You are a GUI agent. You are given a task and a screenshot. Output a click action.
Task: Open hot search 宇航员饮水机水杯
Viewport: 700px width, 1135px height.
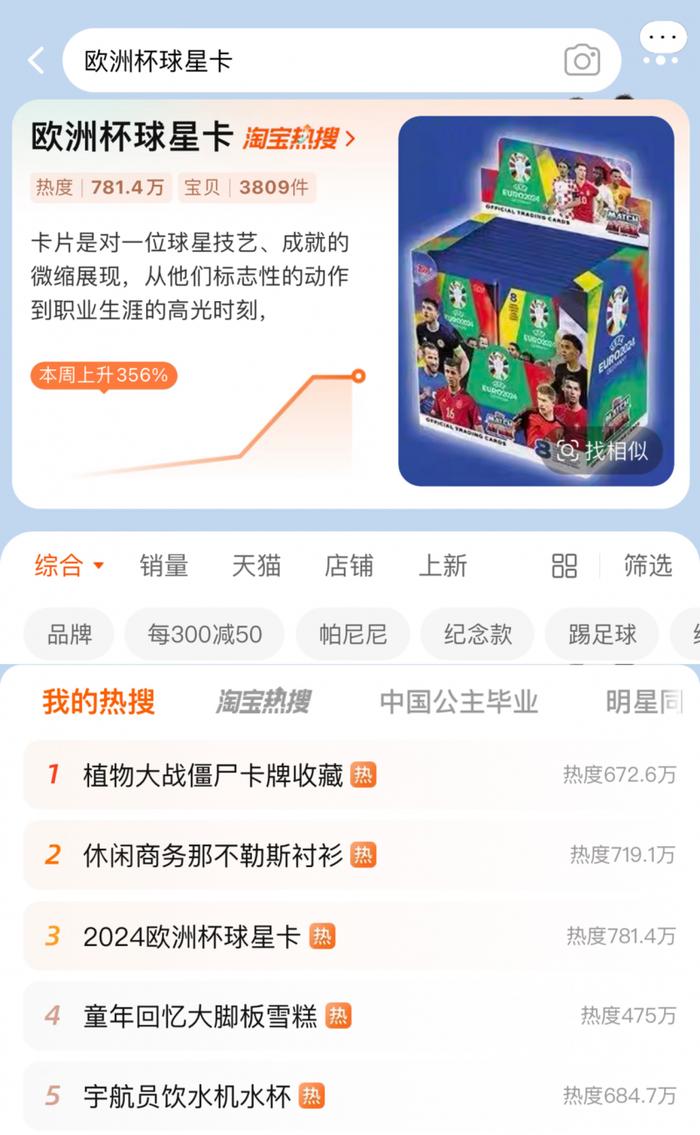(187, 1097)
